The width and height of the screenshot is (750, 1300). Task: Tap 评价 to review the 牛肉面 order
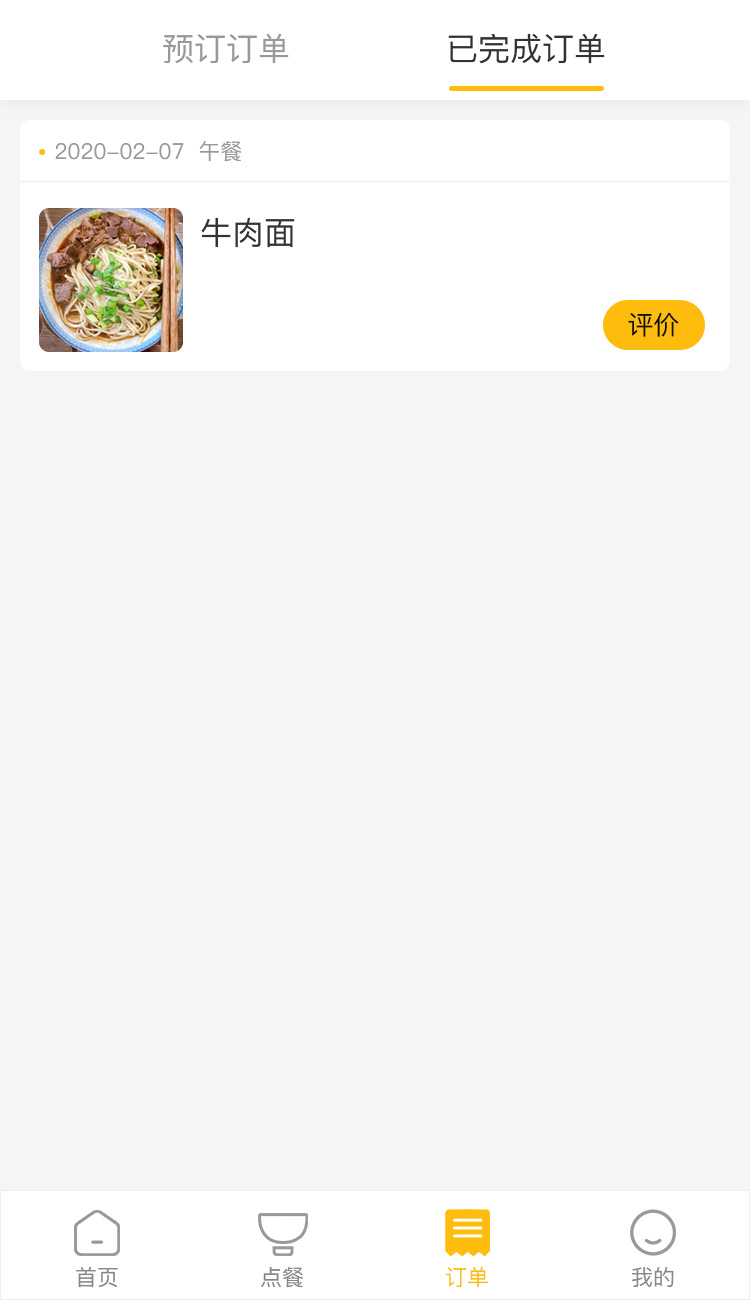tap(653, 325)
